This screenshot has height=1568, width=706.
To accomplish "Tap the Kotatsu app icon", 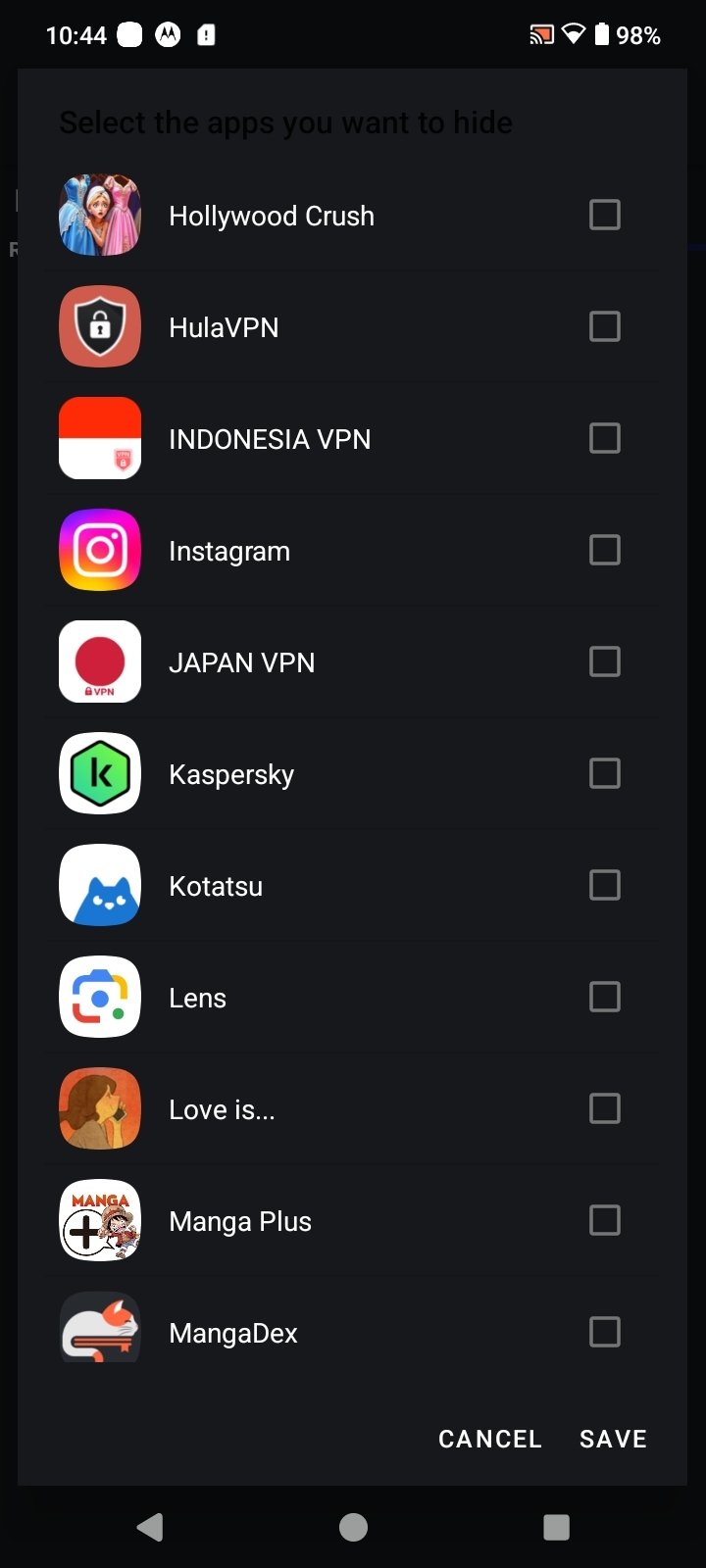I will coord(99,885).
